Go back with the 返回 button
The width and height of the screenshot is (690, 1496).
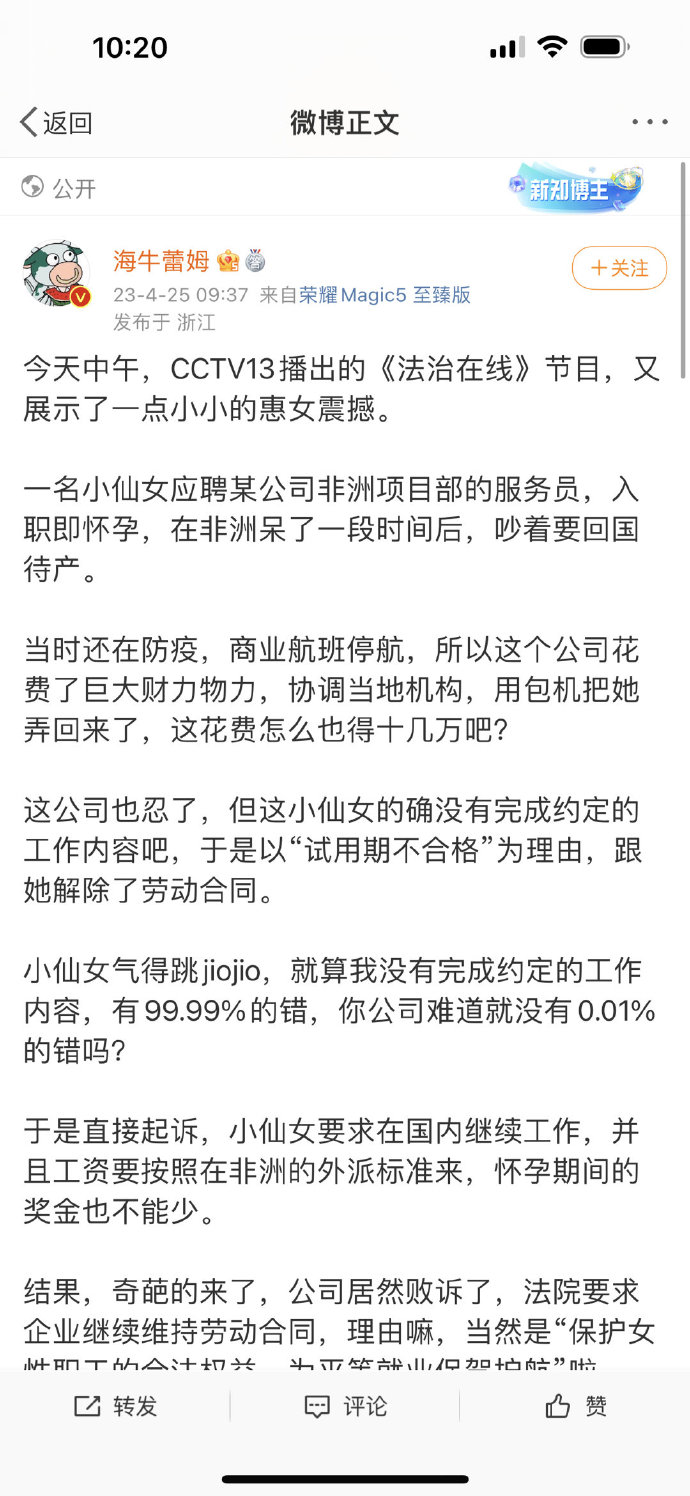(x=56, y=123)
